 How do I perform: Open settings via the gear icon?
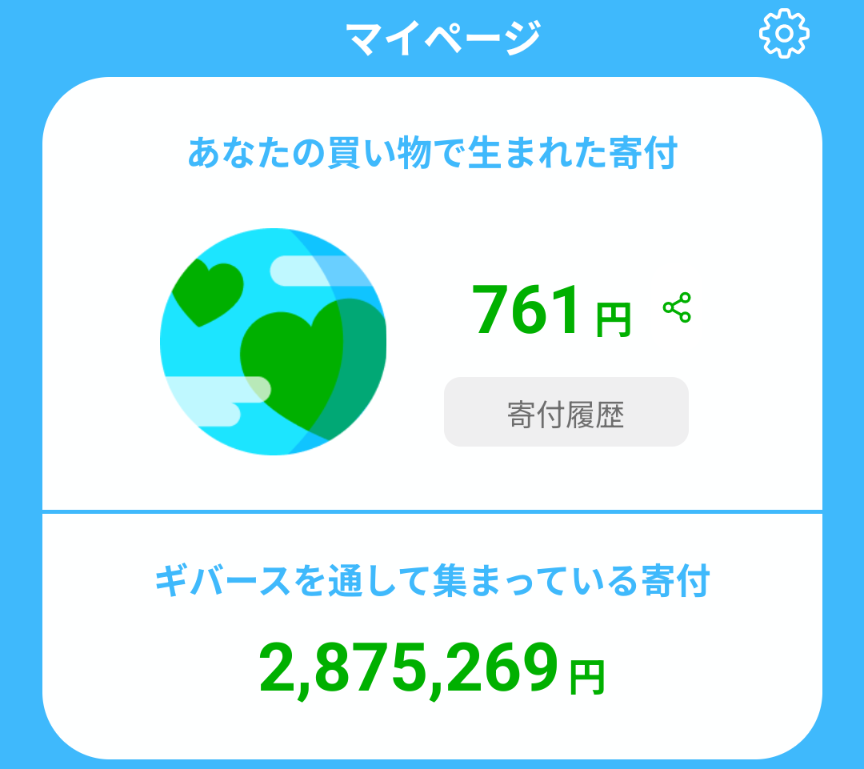pos(784,35)
